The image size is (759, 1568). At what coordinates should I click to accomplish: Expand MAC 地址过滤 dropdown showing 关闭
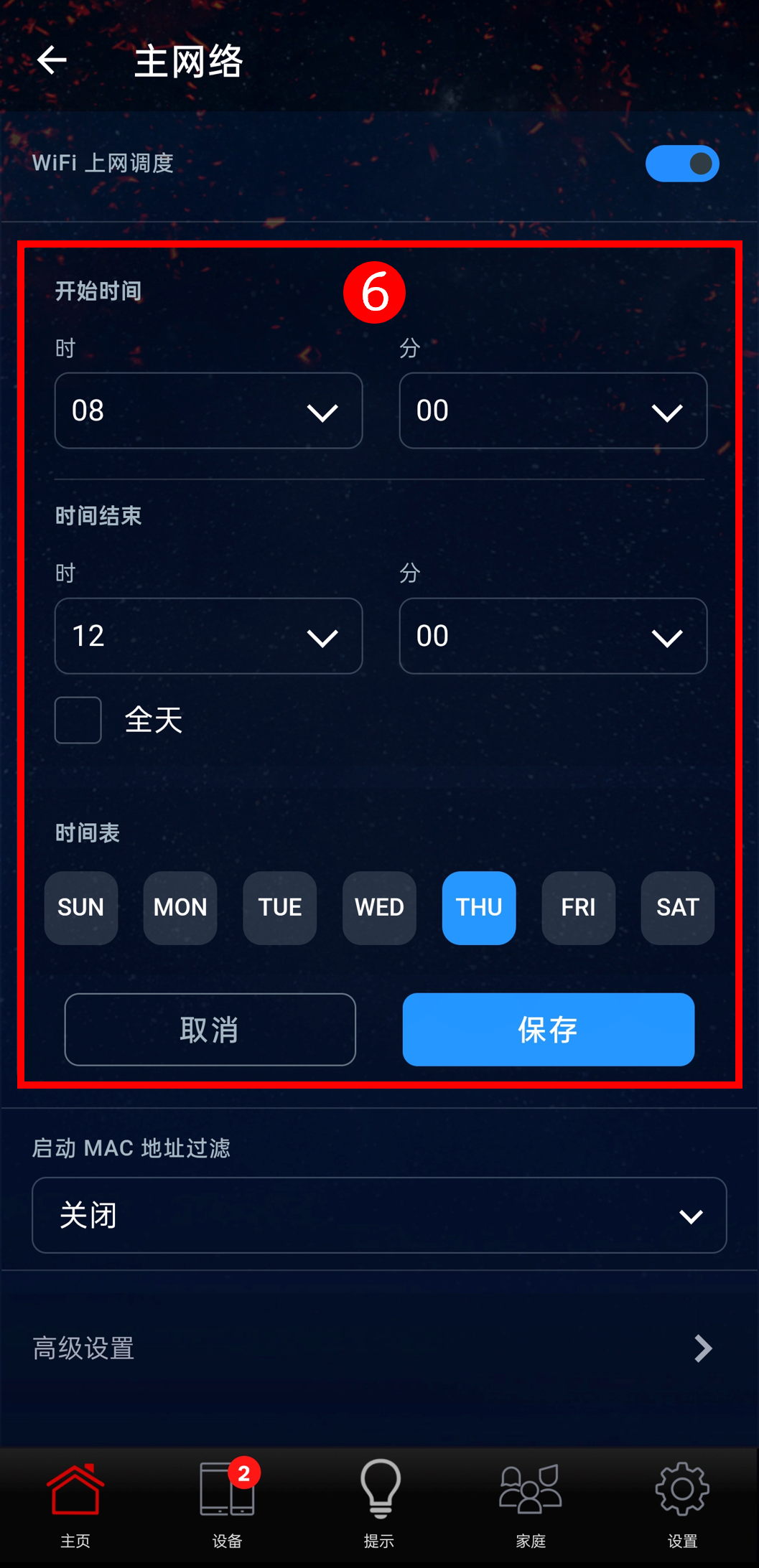pos(379,1215)
